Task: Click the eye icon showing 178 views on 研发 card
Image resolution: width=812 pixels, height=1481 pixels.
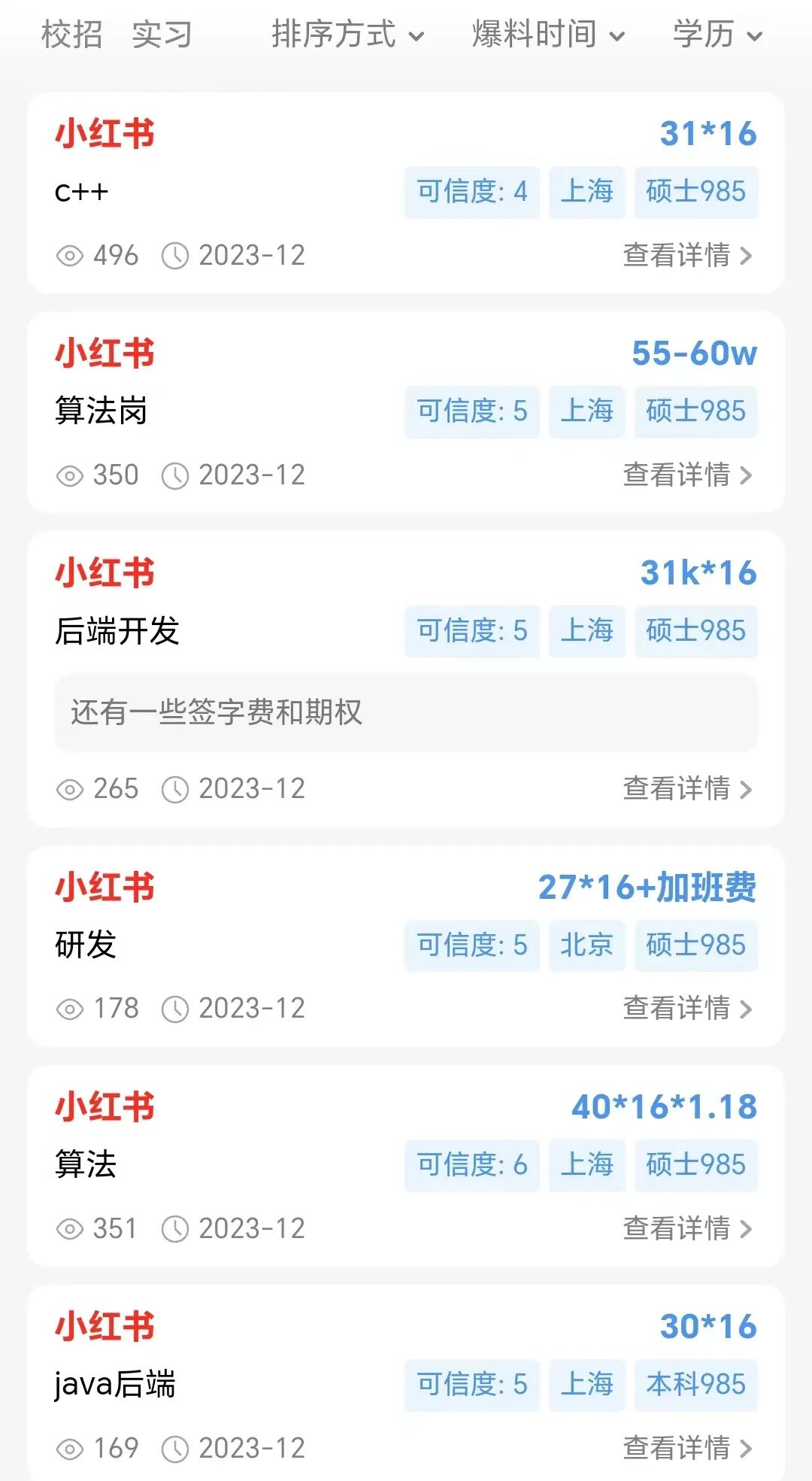Action: pos(71,1008)
